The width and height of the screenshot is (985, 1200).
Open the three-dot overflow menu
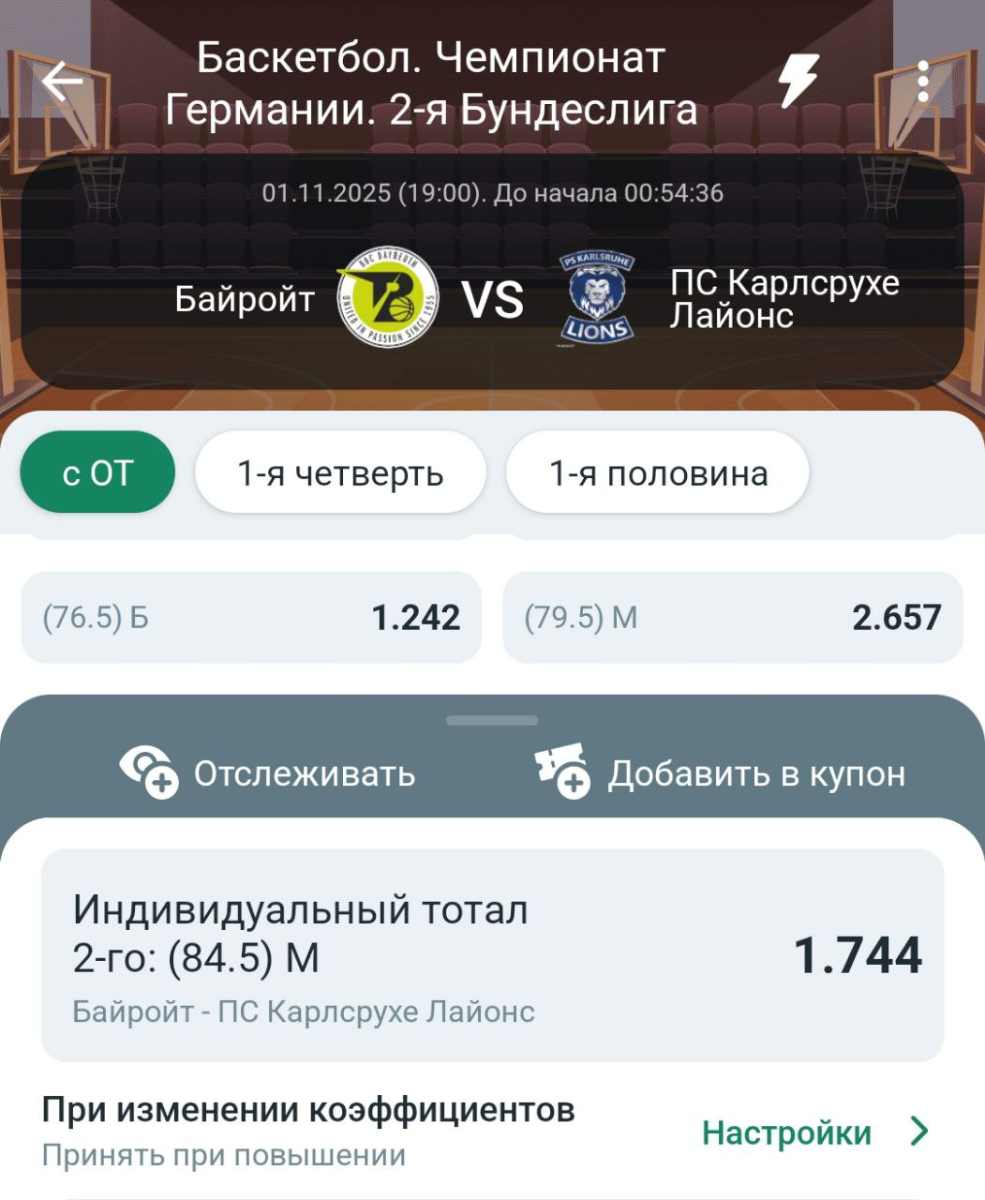[922, 82]
